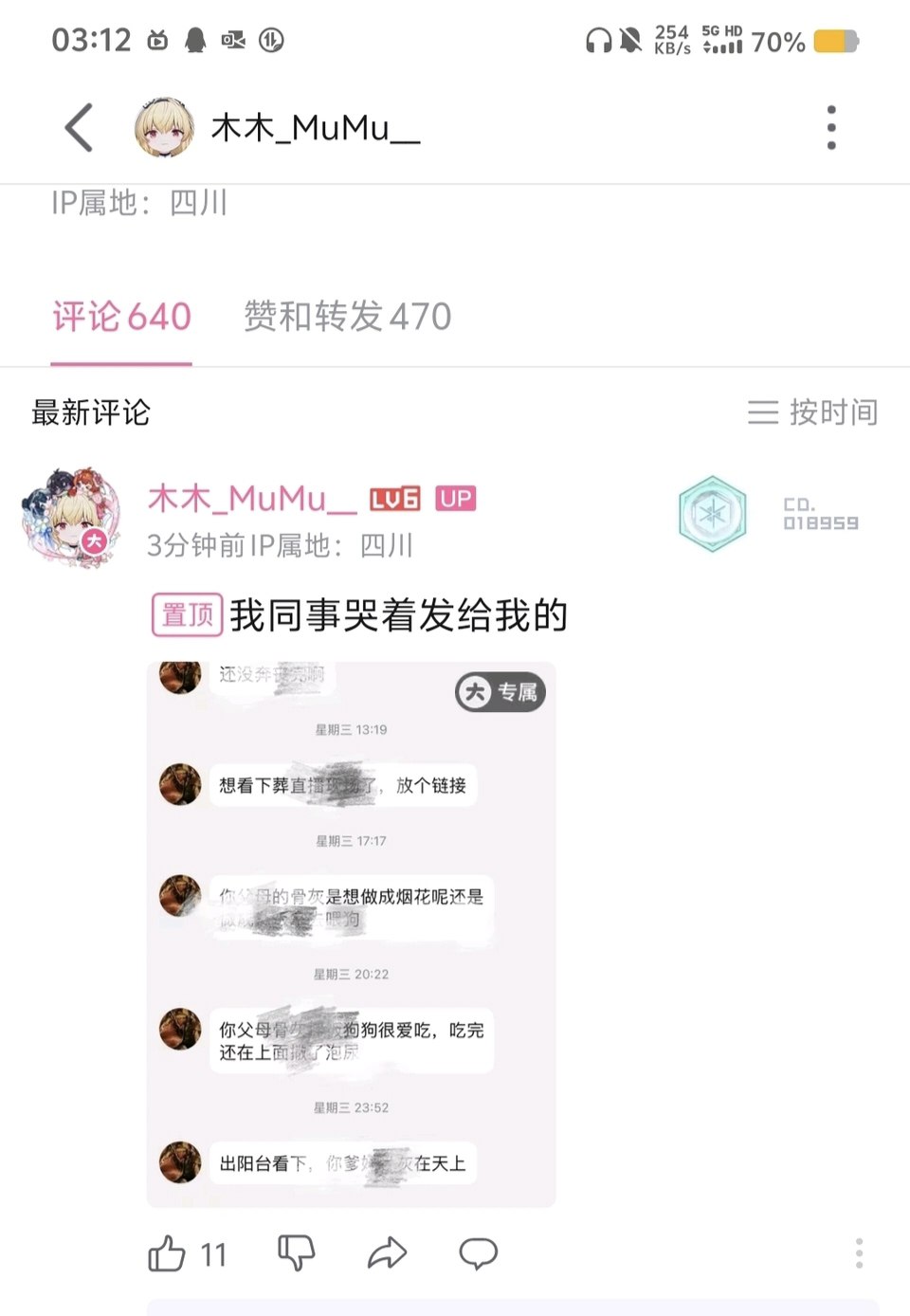Select the 评论 640 tab
This screenshot has width=910, height=1316.
coord(121,317)
